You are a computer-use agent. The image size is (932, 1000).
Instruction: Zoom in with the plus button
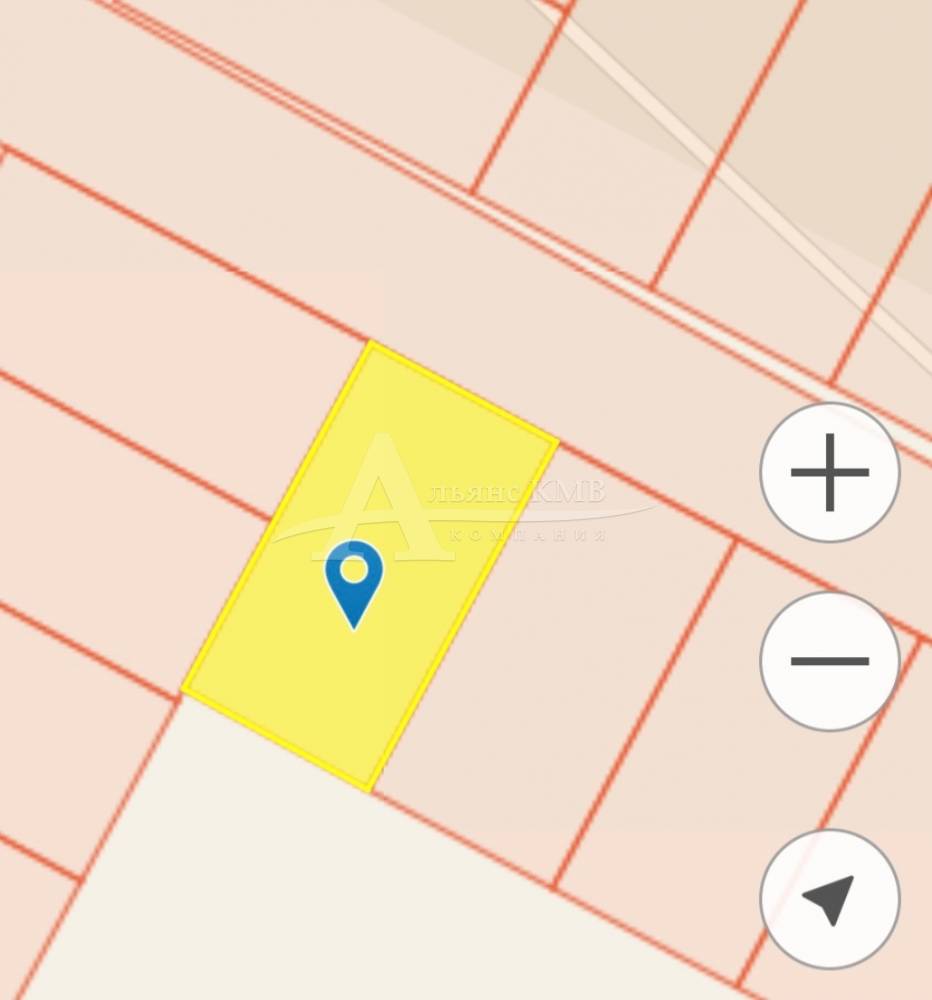(829, 472)
